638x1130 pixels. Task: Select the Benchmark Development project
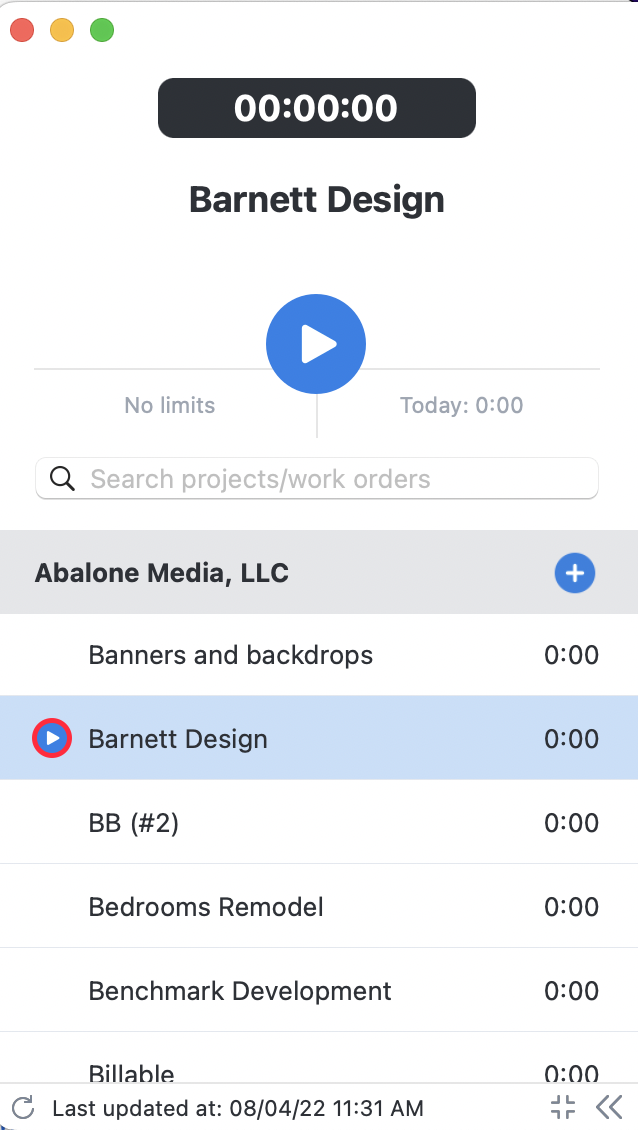[319, 990]
